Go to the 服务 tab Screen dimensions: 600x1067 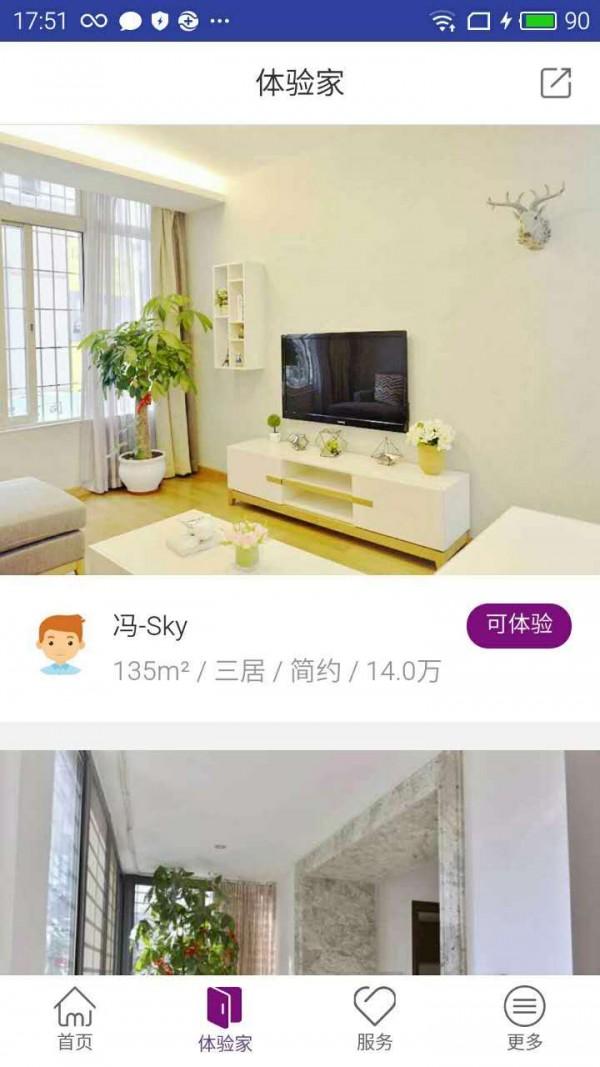click(x=375, y=1018)
